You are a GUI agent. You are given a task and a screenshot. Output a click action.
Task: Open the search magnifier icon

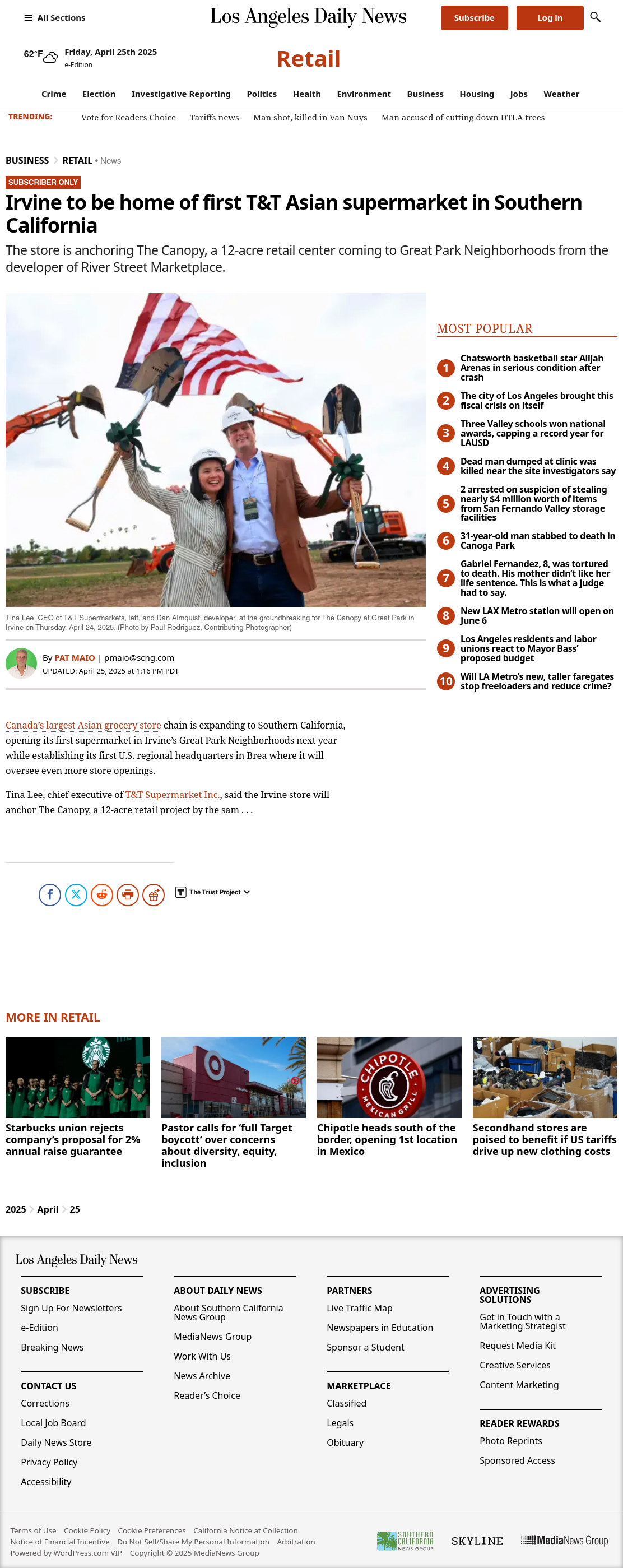pos(596,17)
